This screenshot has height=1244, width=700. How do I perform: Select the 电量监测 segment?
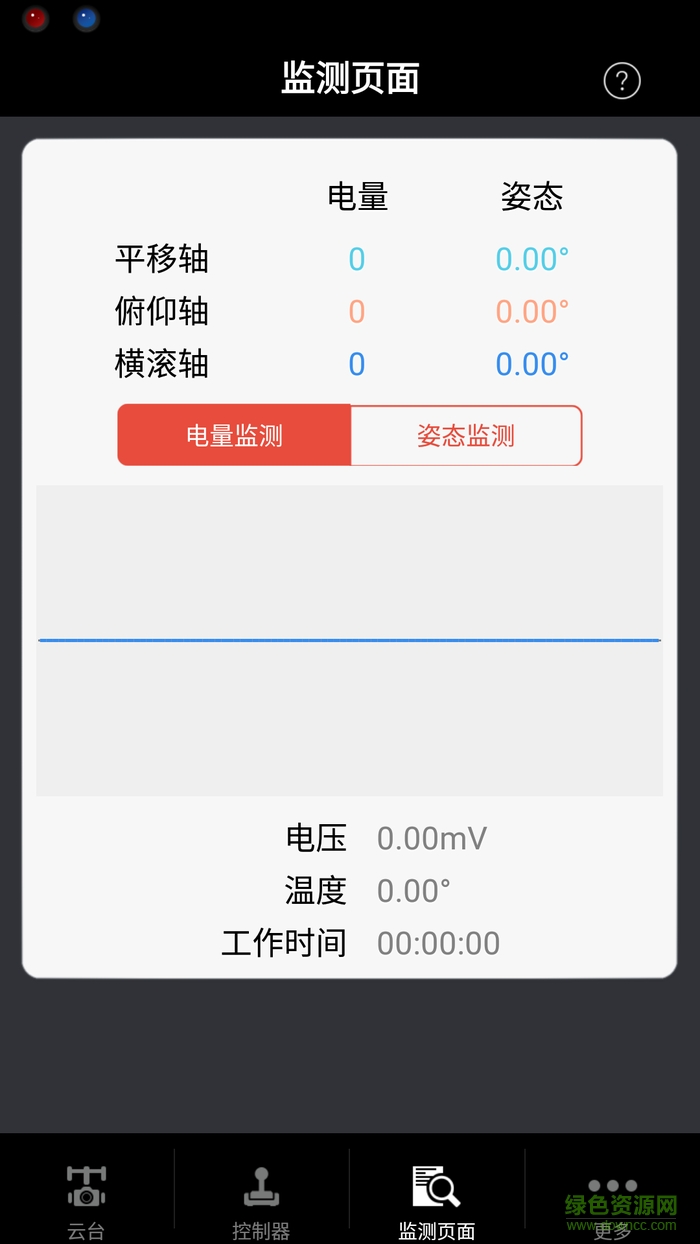234,435
